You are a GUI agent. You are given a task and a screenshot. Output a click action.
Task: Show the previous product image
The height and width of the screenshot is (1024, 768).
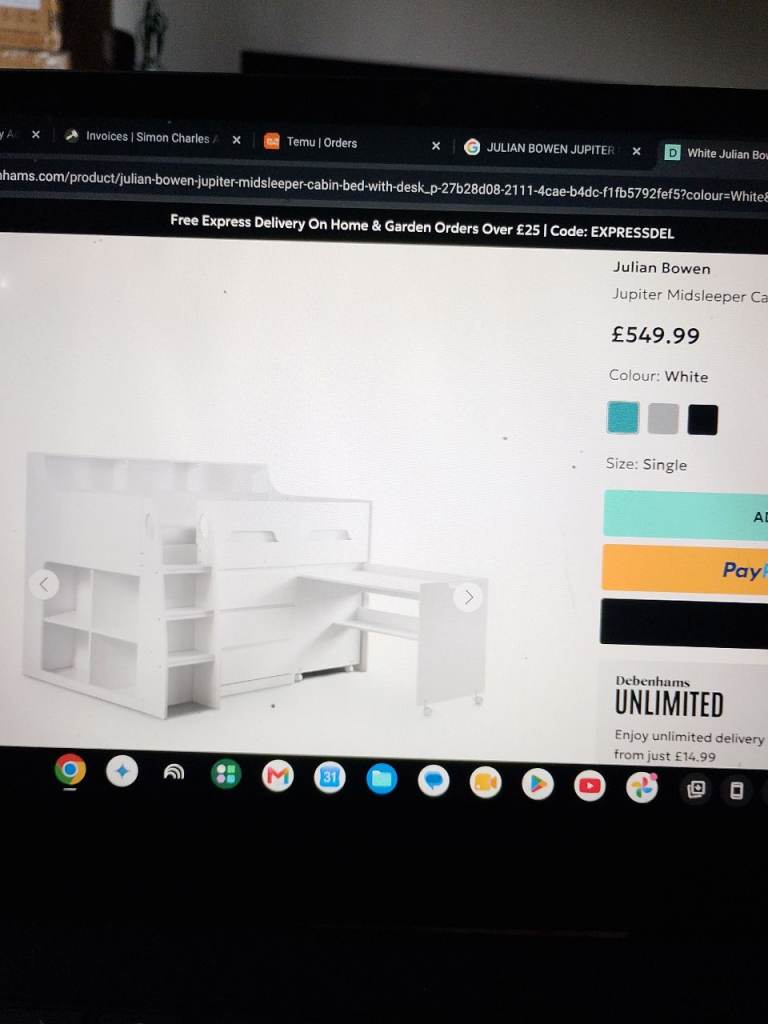pos(44,584)
